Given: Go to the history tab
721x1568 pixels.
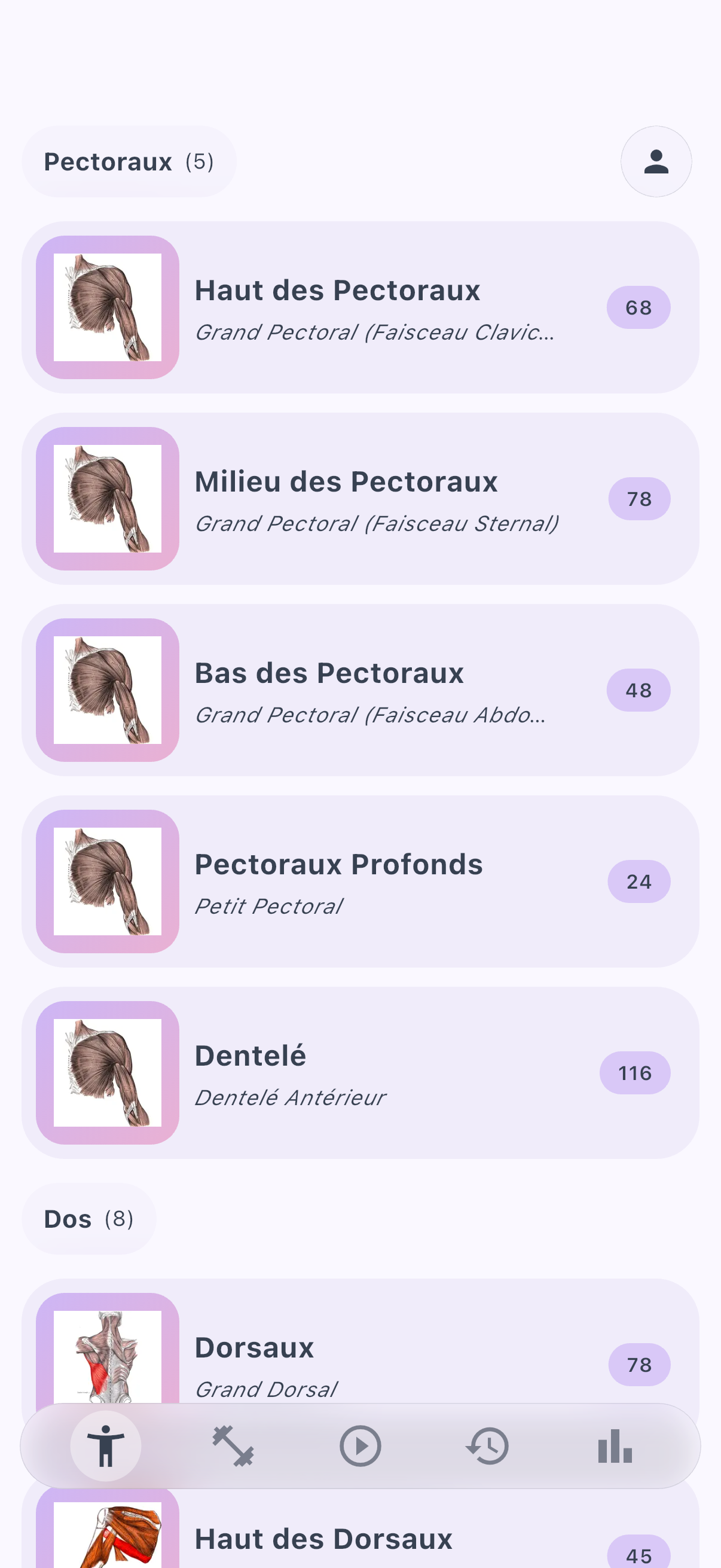Looking at the screenshot, I should click(x=487, y=1445).
